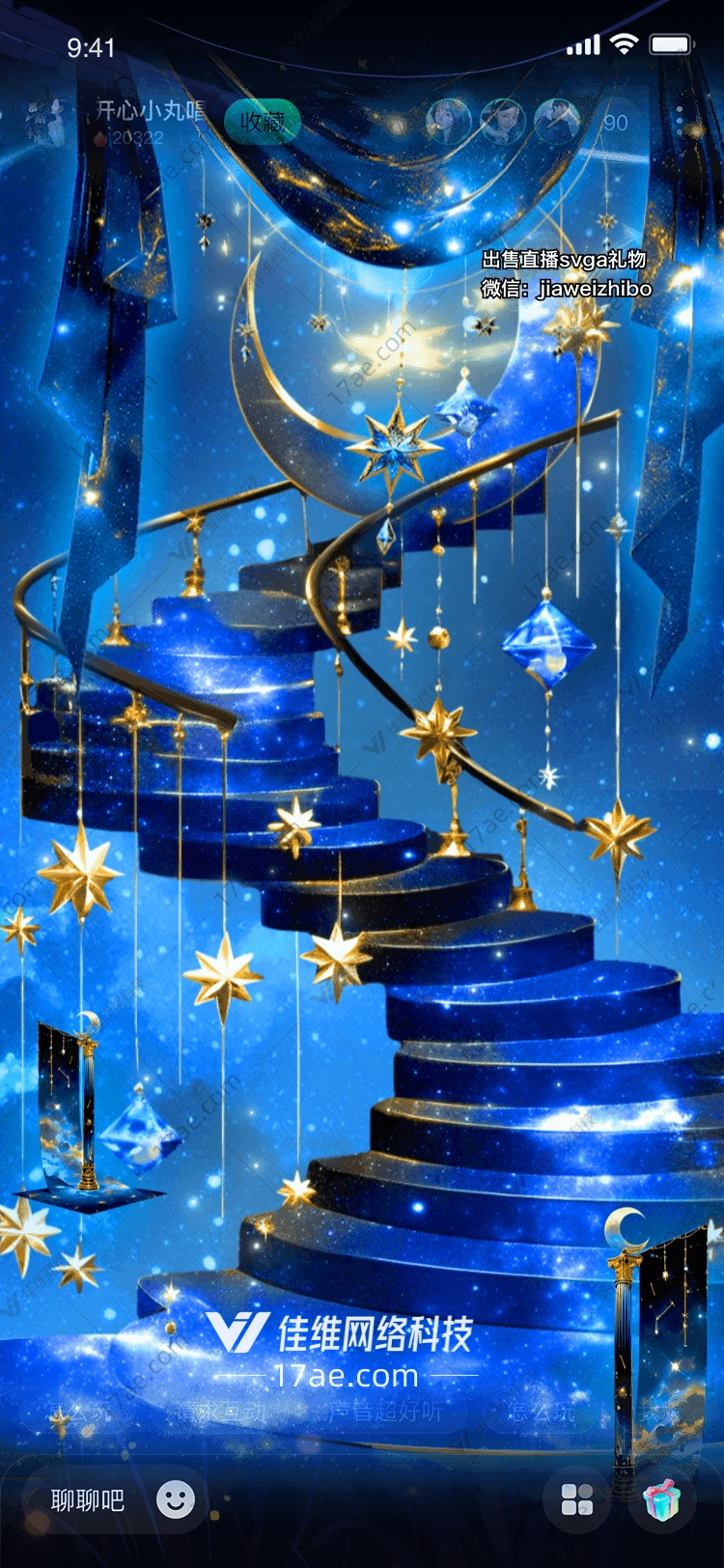Send the quick reply 声音超好听
This screenshot has height=1568, width=724.
[386, 1413]
